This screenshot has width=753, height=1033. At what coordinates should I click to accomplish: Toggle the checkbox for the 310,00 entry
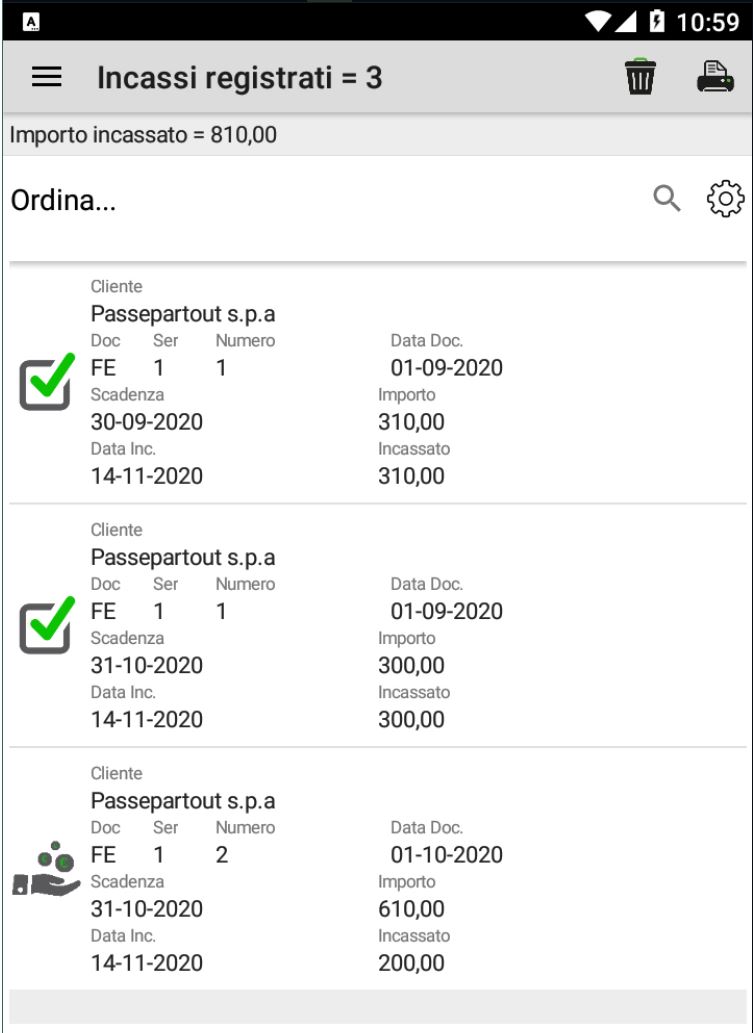click(x=47, y=382)
